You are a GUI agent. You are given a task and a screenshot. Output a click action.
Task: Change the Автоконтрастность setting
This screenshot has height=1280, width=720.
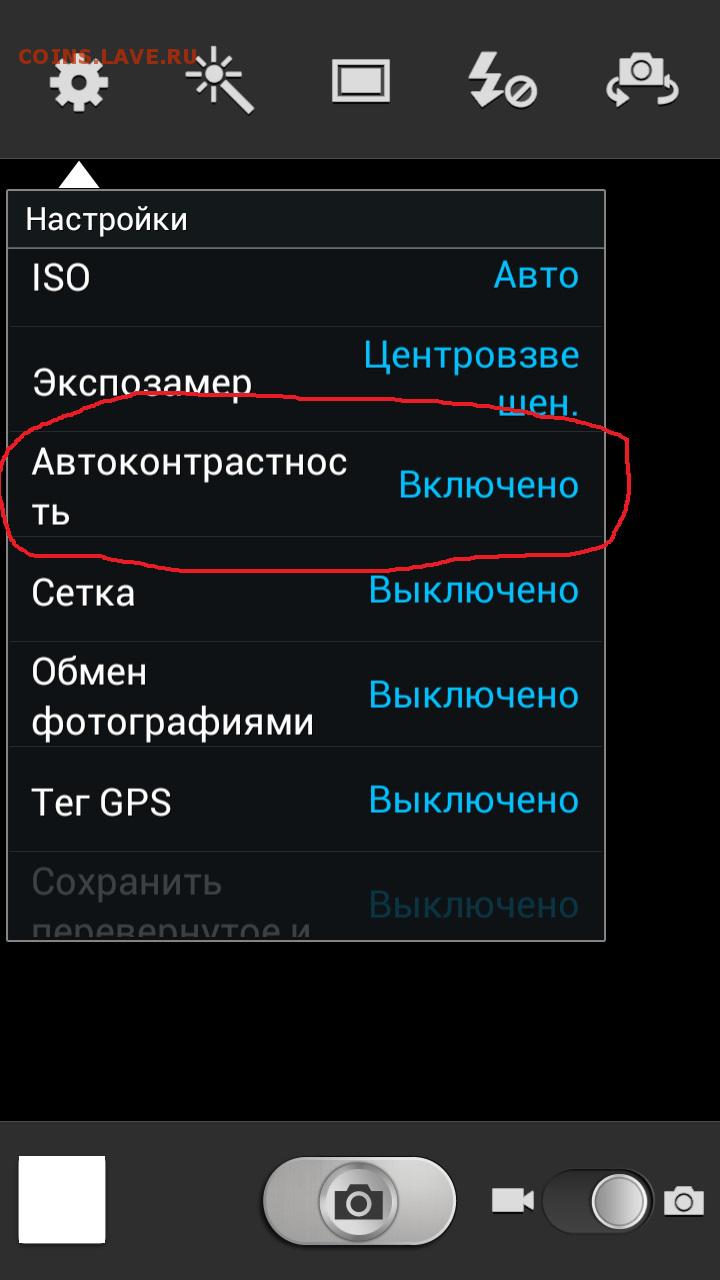pos(306,484)
